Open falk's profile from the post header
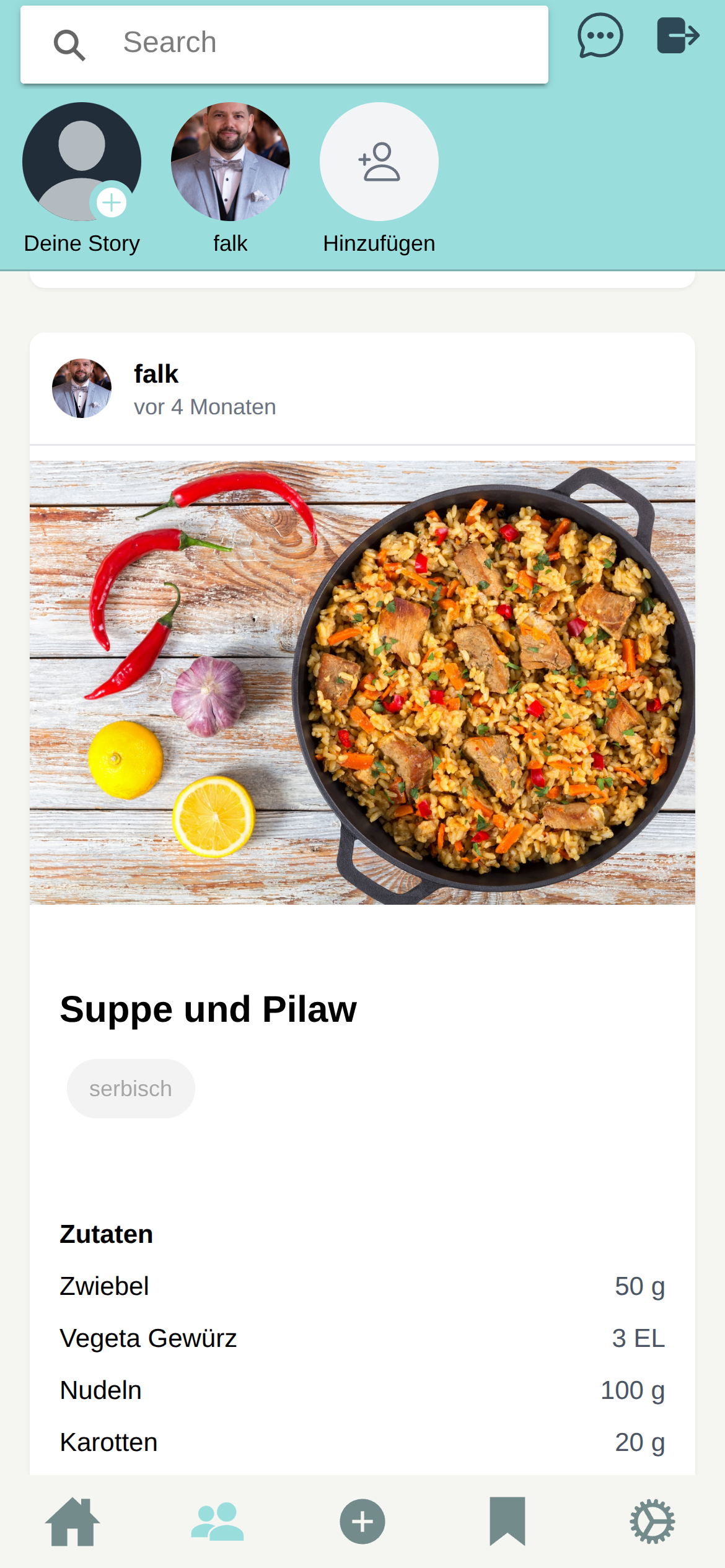This screenshot has height=1568, width=725. [x=156, y=374]
